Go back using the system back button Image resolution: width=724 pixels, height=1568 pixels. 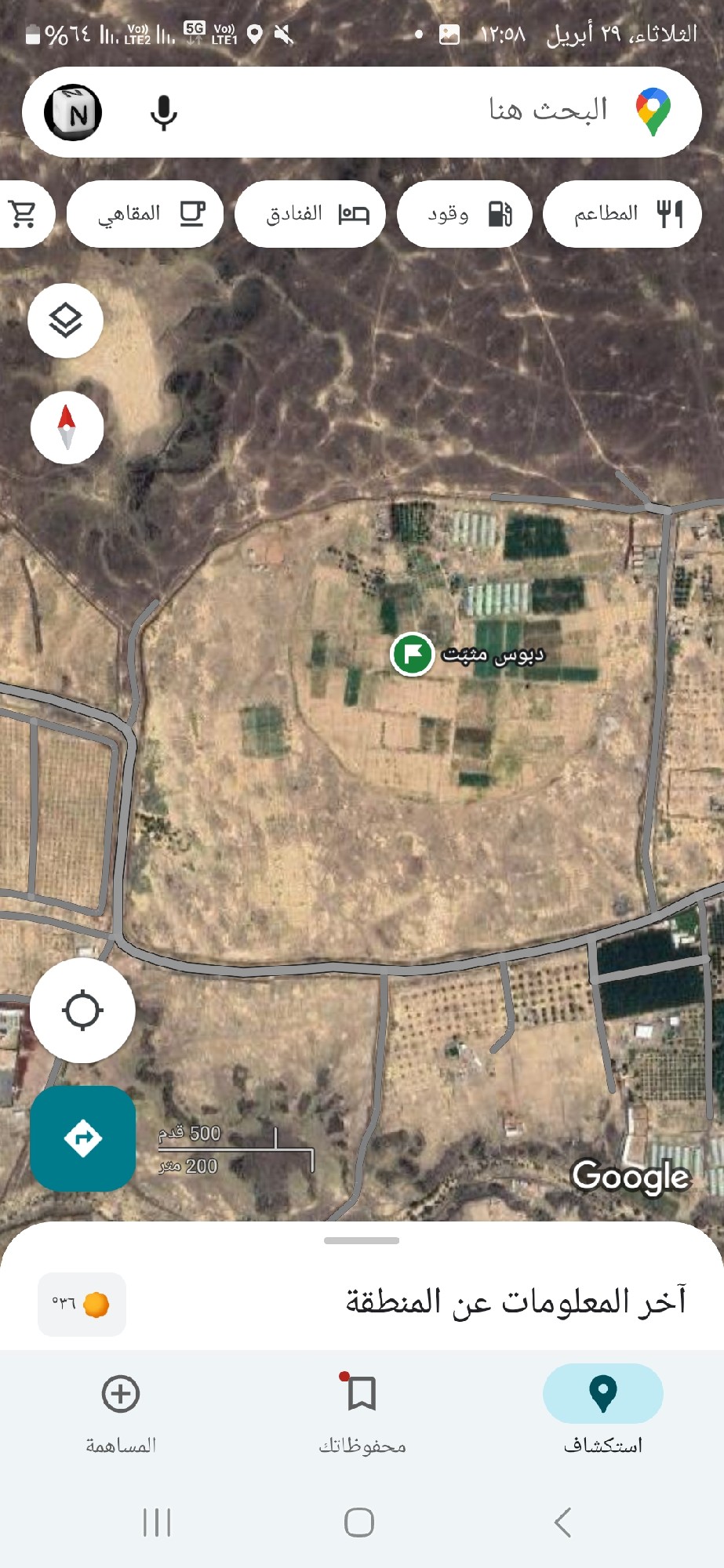[x=562, y=1523]
